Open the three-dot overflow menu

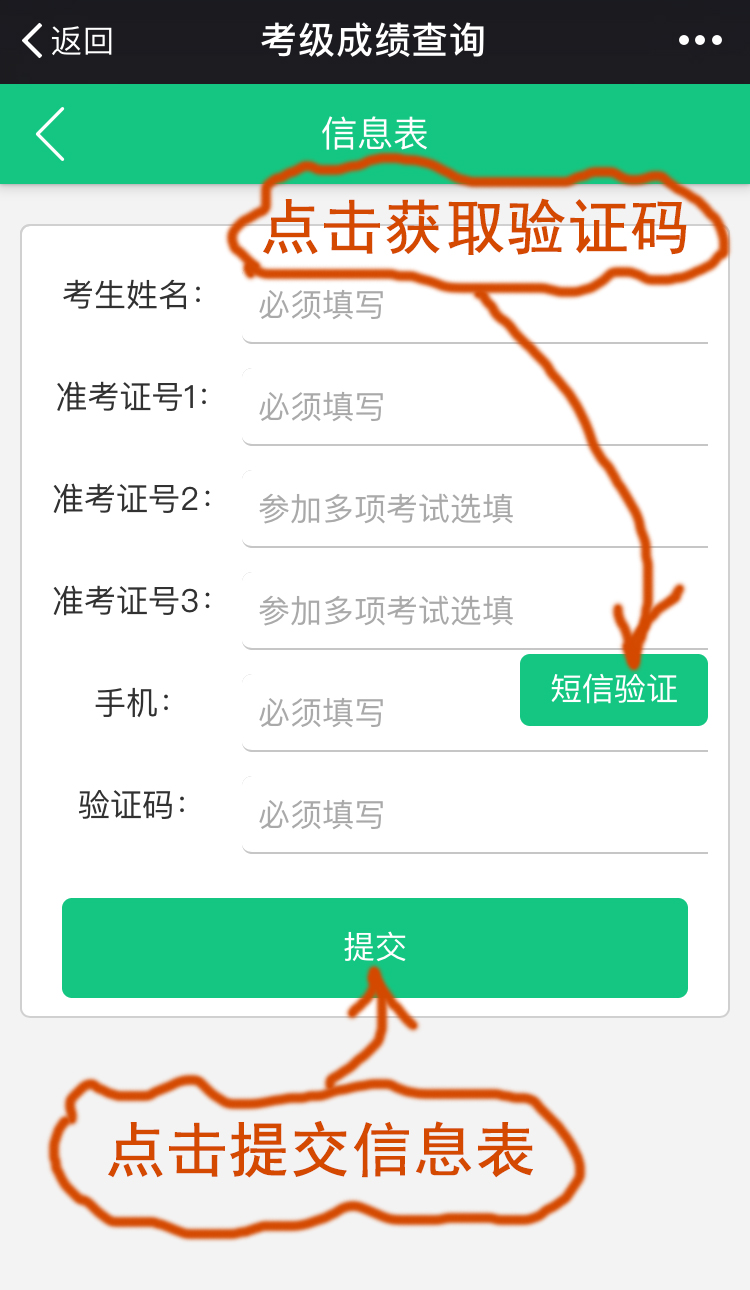point(700,41)
